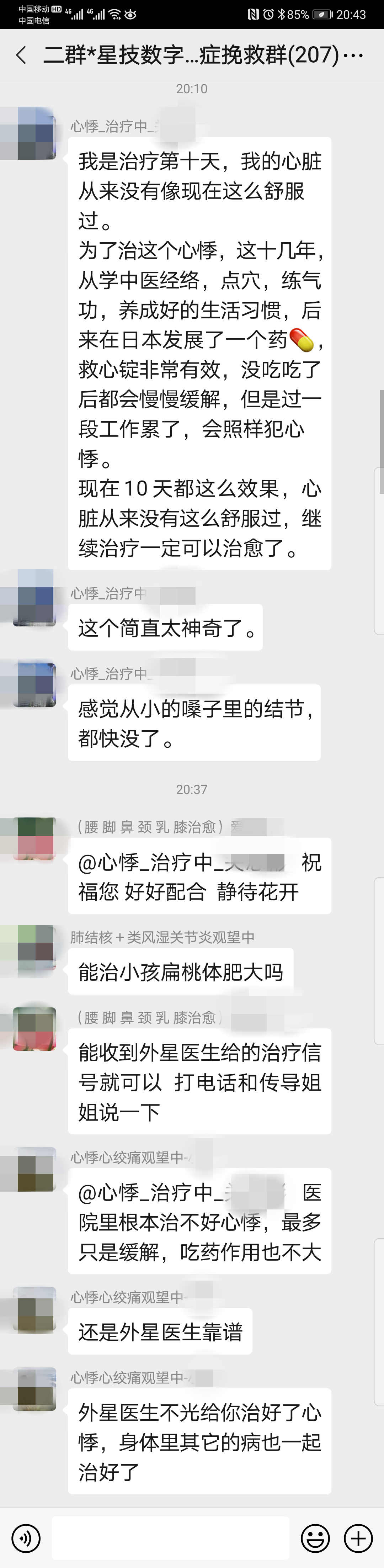384x1568 pixels.
Task: Focus the message text field
Action: 170,1539
